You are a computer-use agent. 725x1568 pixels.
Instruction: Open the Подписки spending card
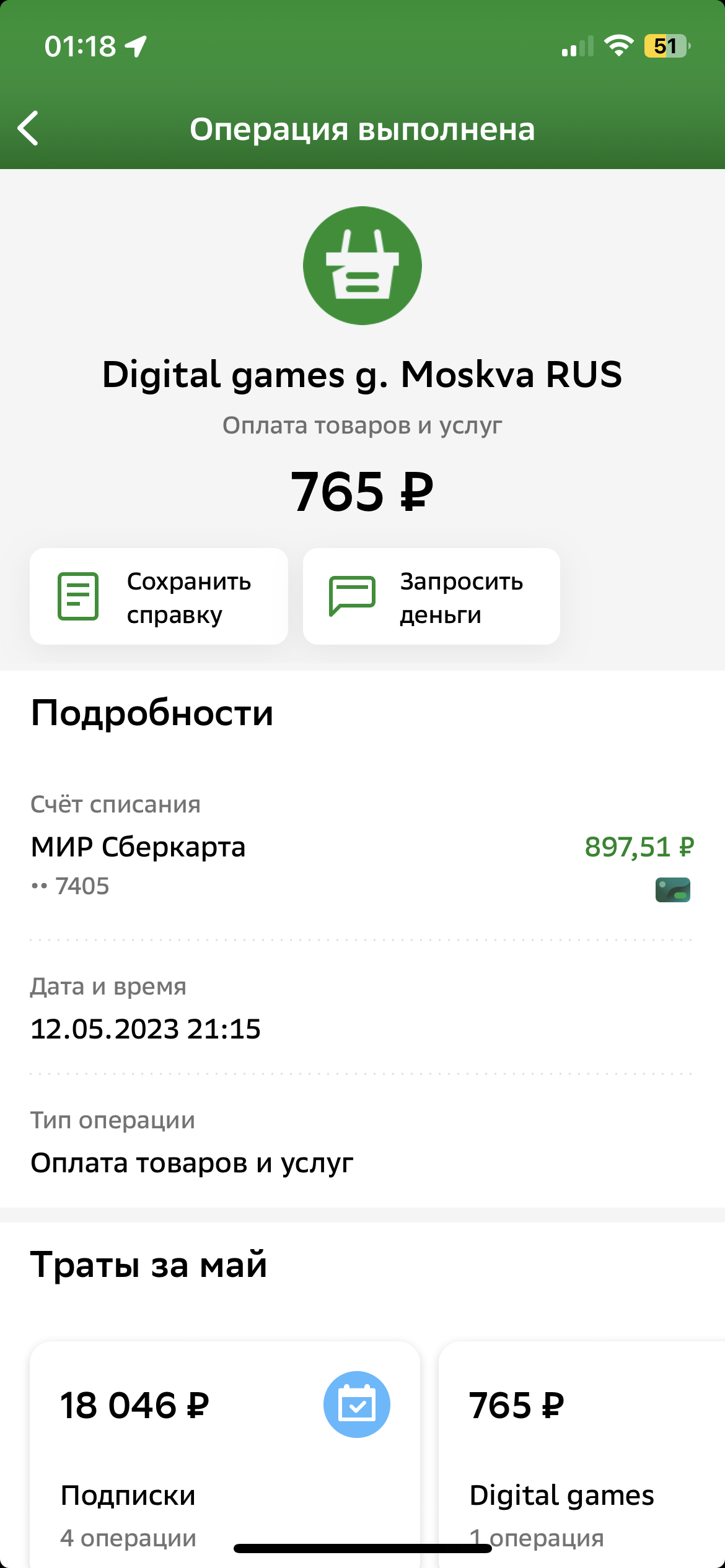(x=225, y=1454)
